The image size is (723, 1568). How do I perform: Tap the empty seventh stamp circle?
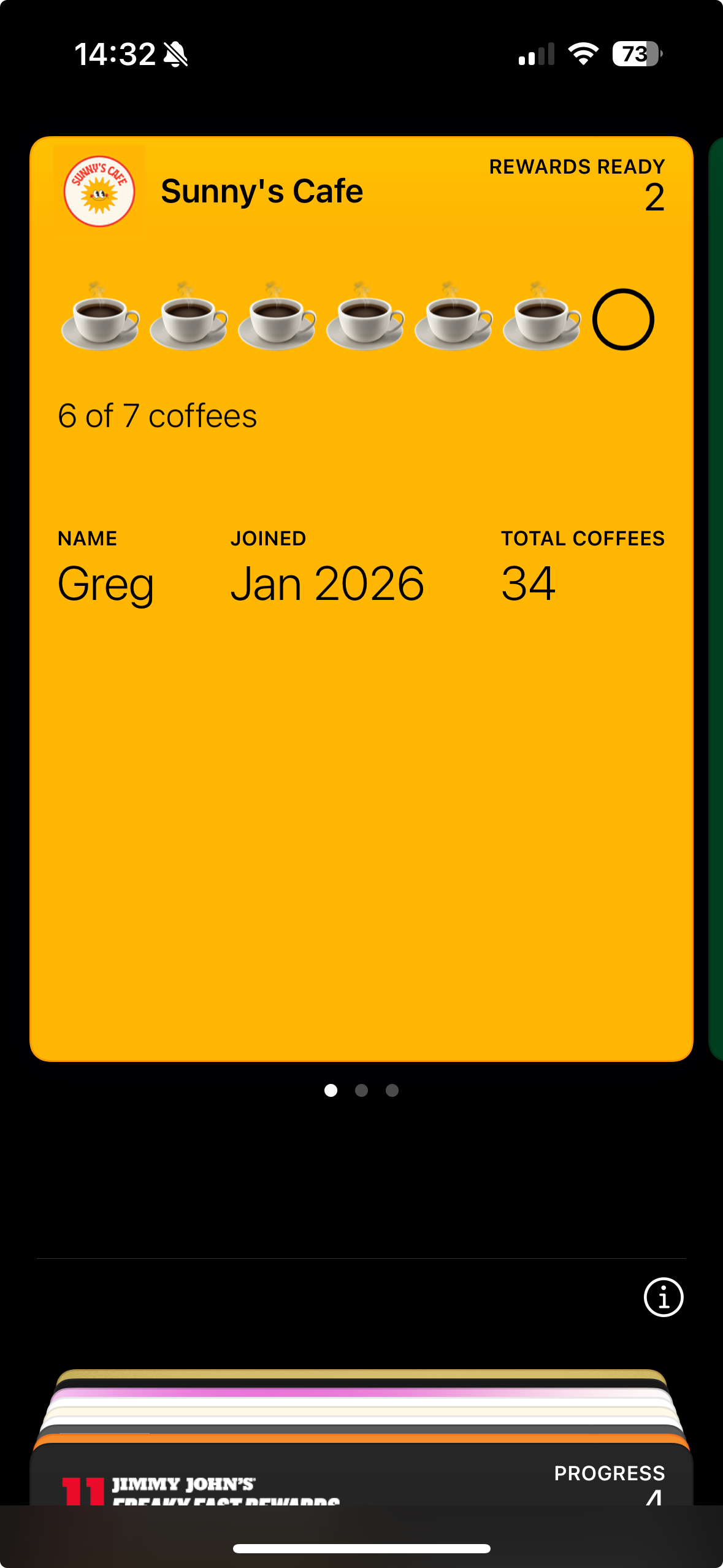pos(622,319)
